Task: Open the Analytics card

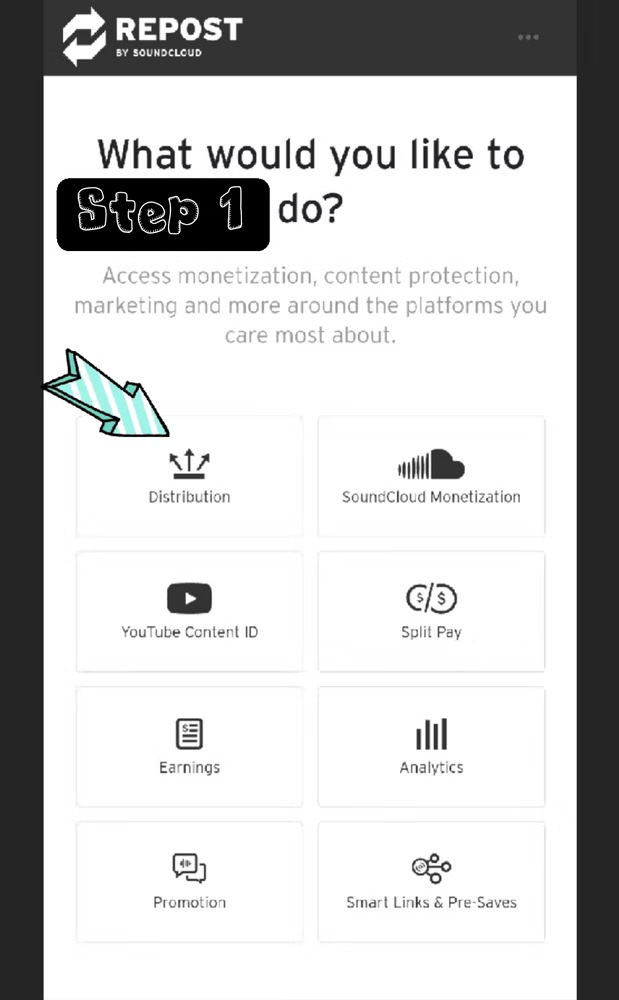Action: tap(431, 747)
